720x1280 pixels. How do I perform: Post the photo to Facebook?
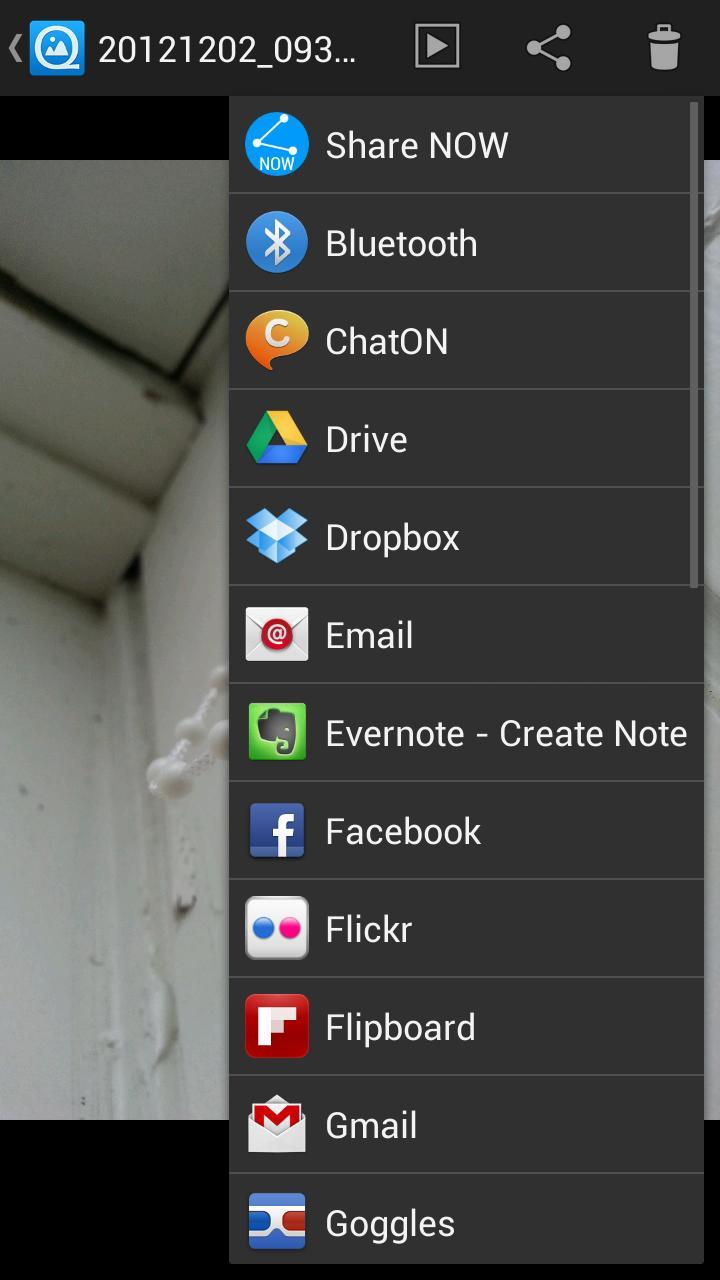click(x=465, y=831)
